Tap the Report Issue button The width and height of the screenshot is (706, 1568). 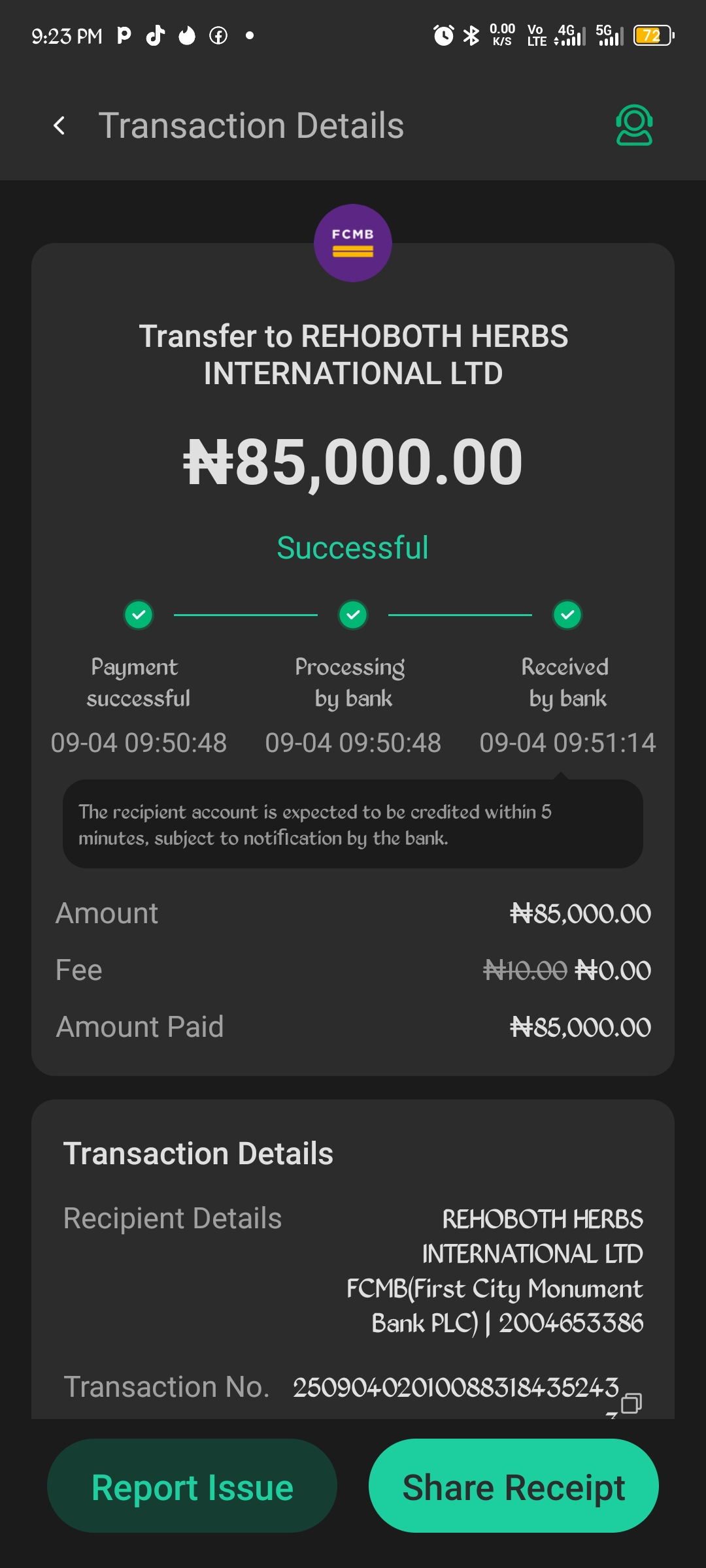pos(192,1487)
